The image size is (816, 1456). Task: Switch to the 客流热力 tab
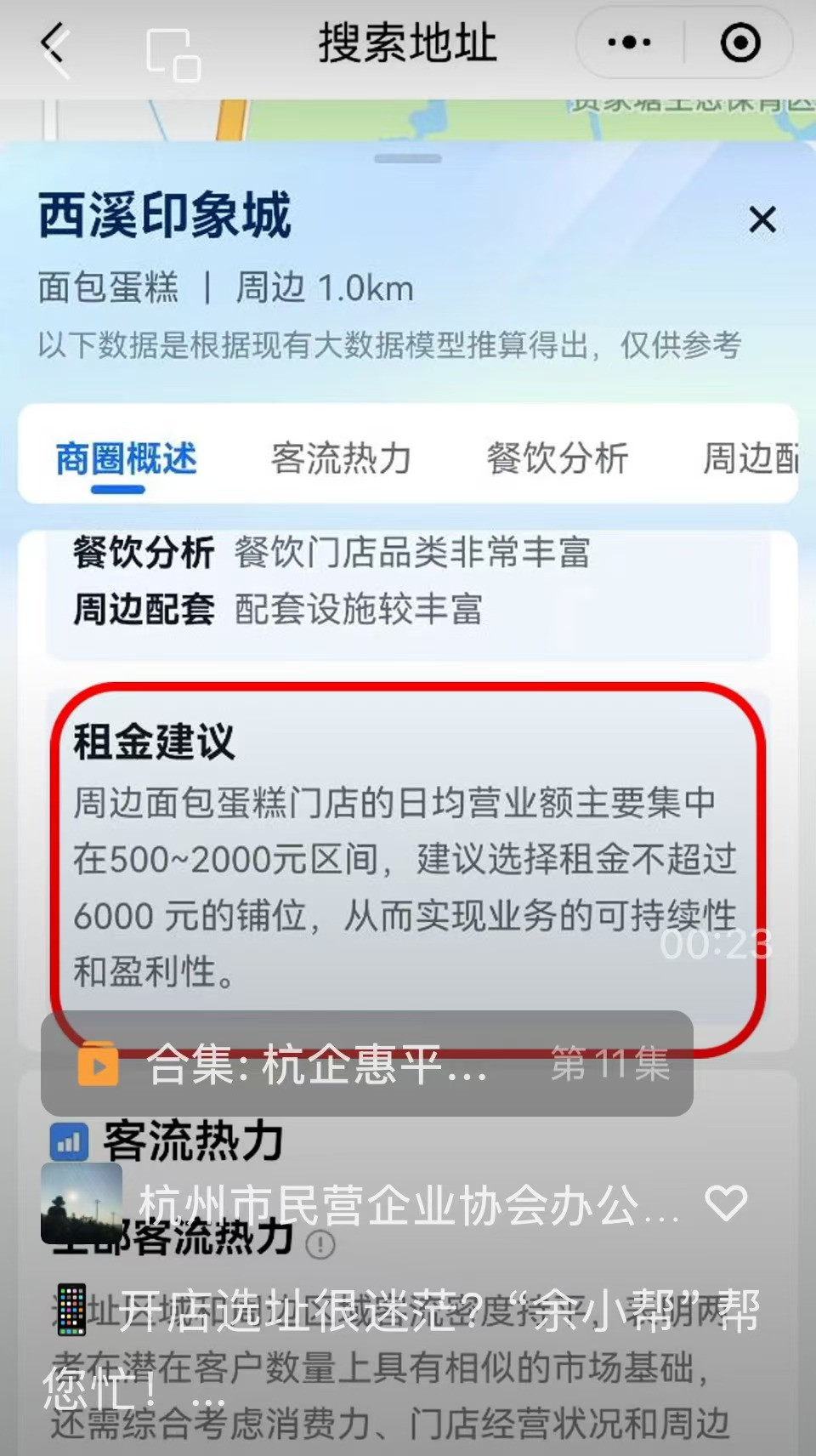pos(341,458)
